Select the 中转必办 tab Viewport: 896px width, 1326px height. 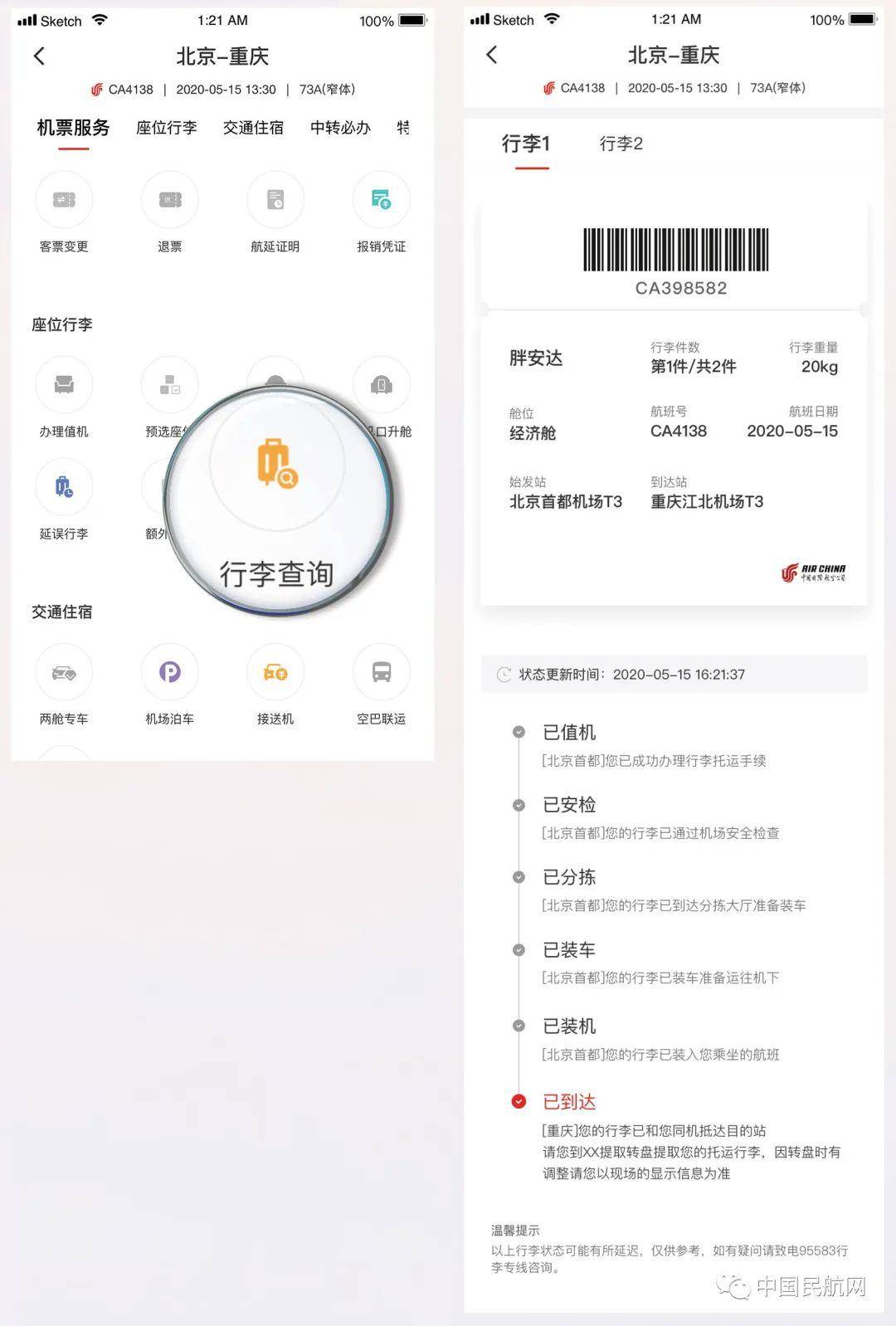(339, 128)
